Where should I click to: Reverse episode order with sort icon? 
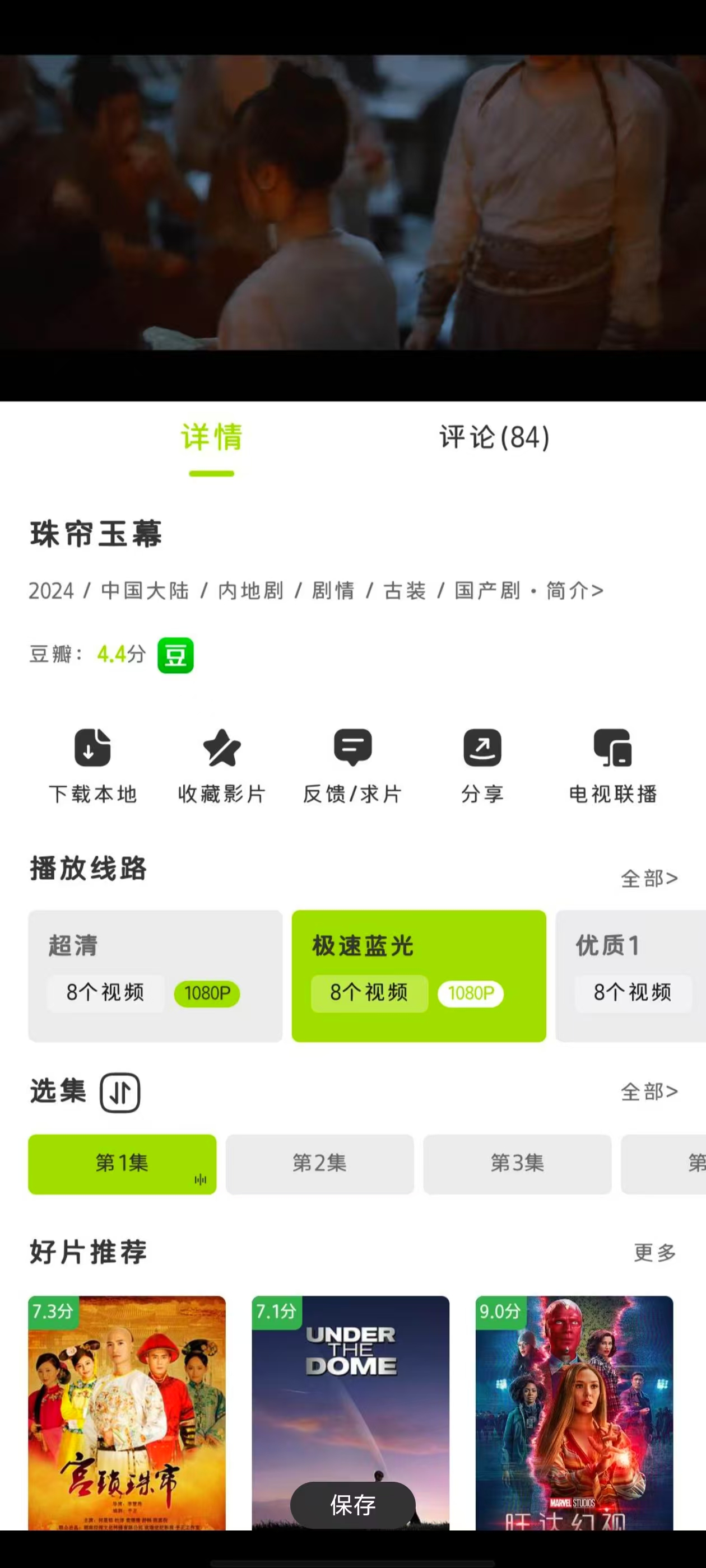tap(120, 1093)
